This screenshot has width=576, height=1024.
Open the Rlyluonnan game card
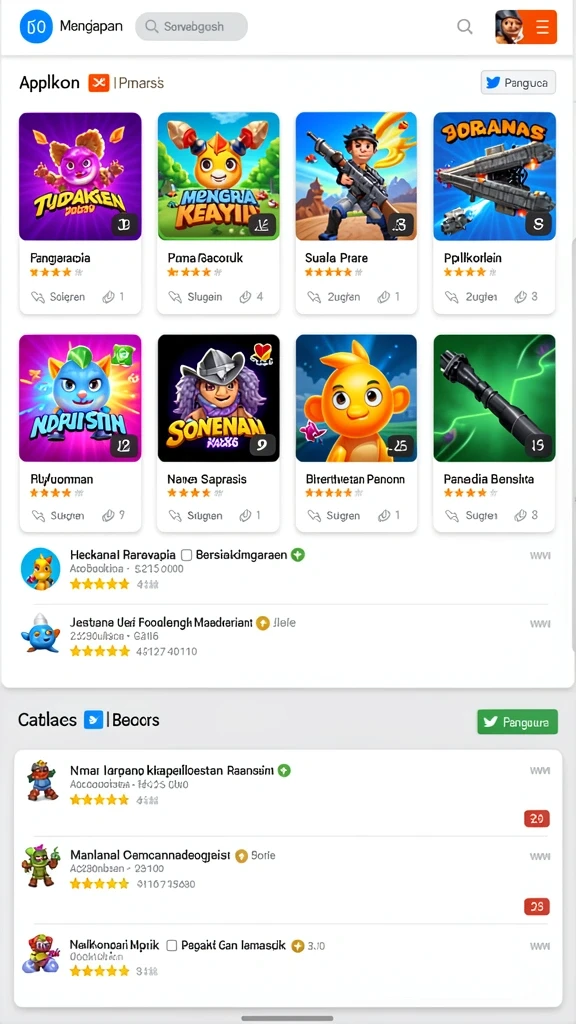click(x=80, y=433)
